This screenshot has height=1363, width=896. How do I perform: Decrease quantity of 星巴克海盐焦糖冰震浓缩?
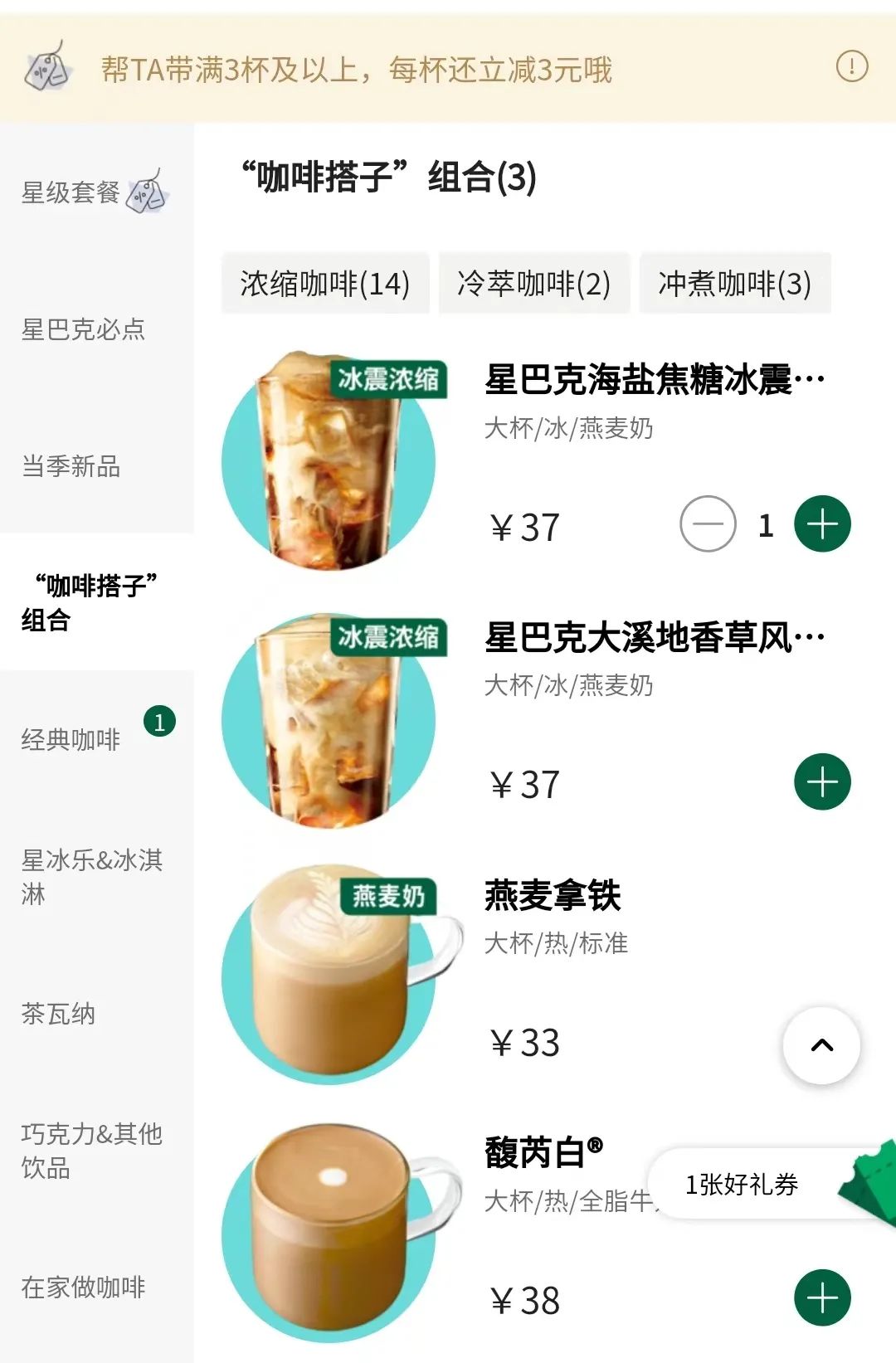tap(708, 524)
